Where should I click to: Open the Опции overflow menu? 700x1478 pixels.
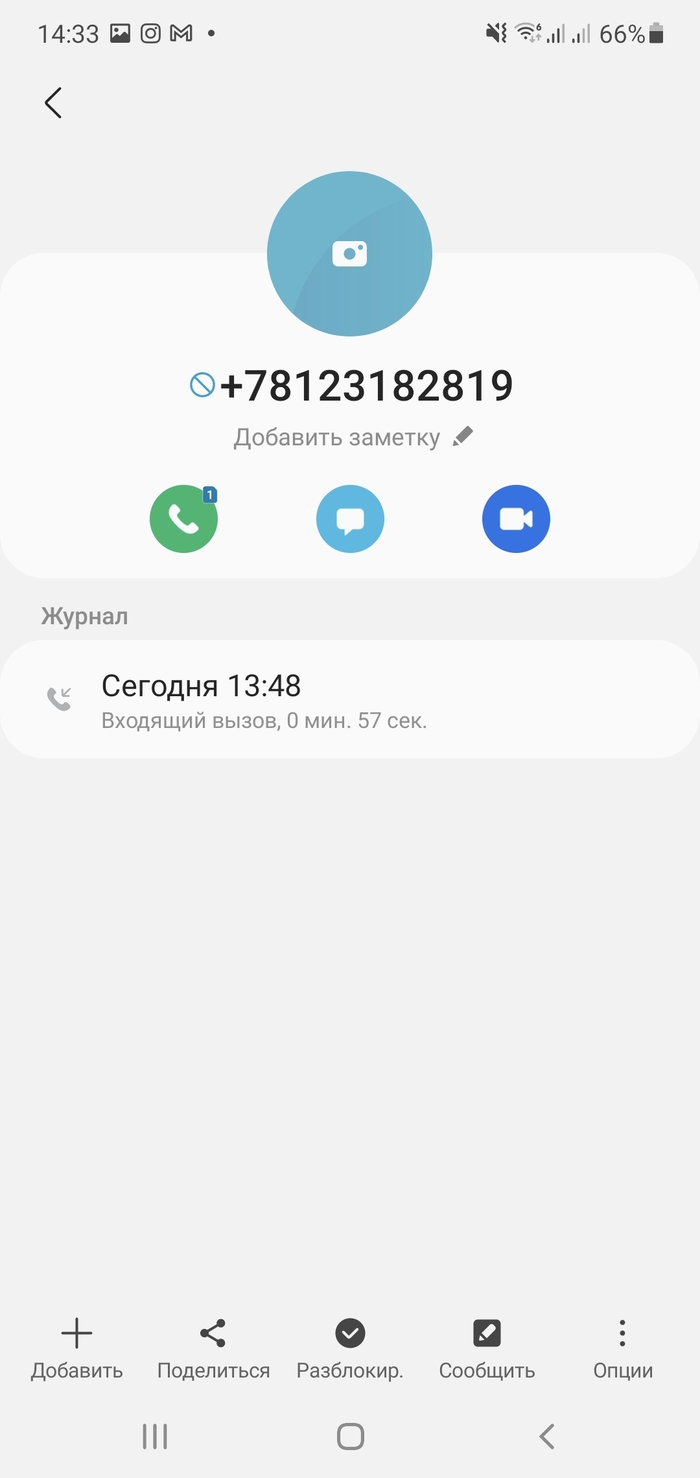pos(622,1348)
